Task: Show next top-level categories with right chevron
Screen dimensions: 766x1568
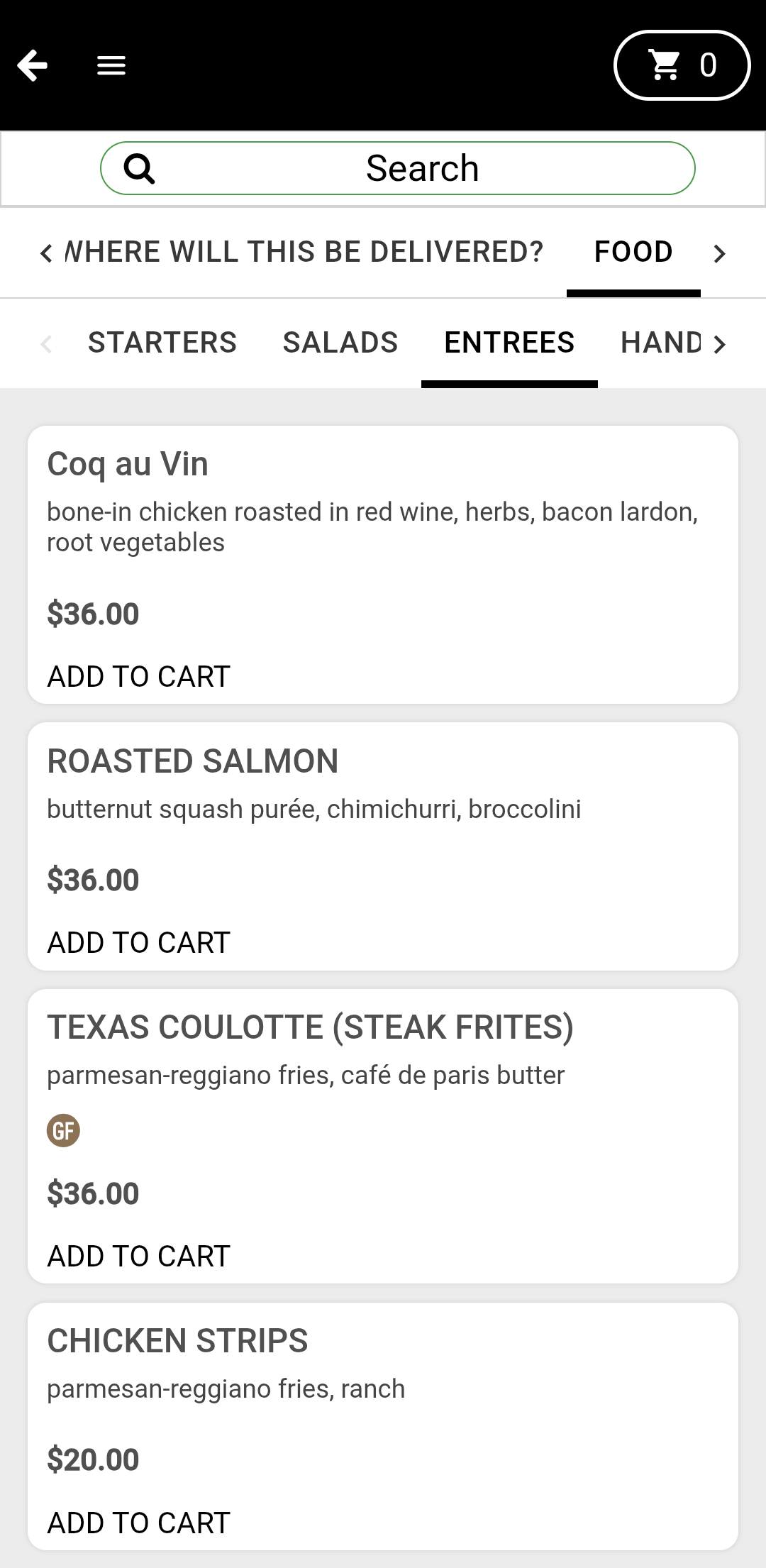Action: click(x=720, y=253)
